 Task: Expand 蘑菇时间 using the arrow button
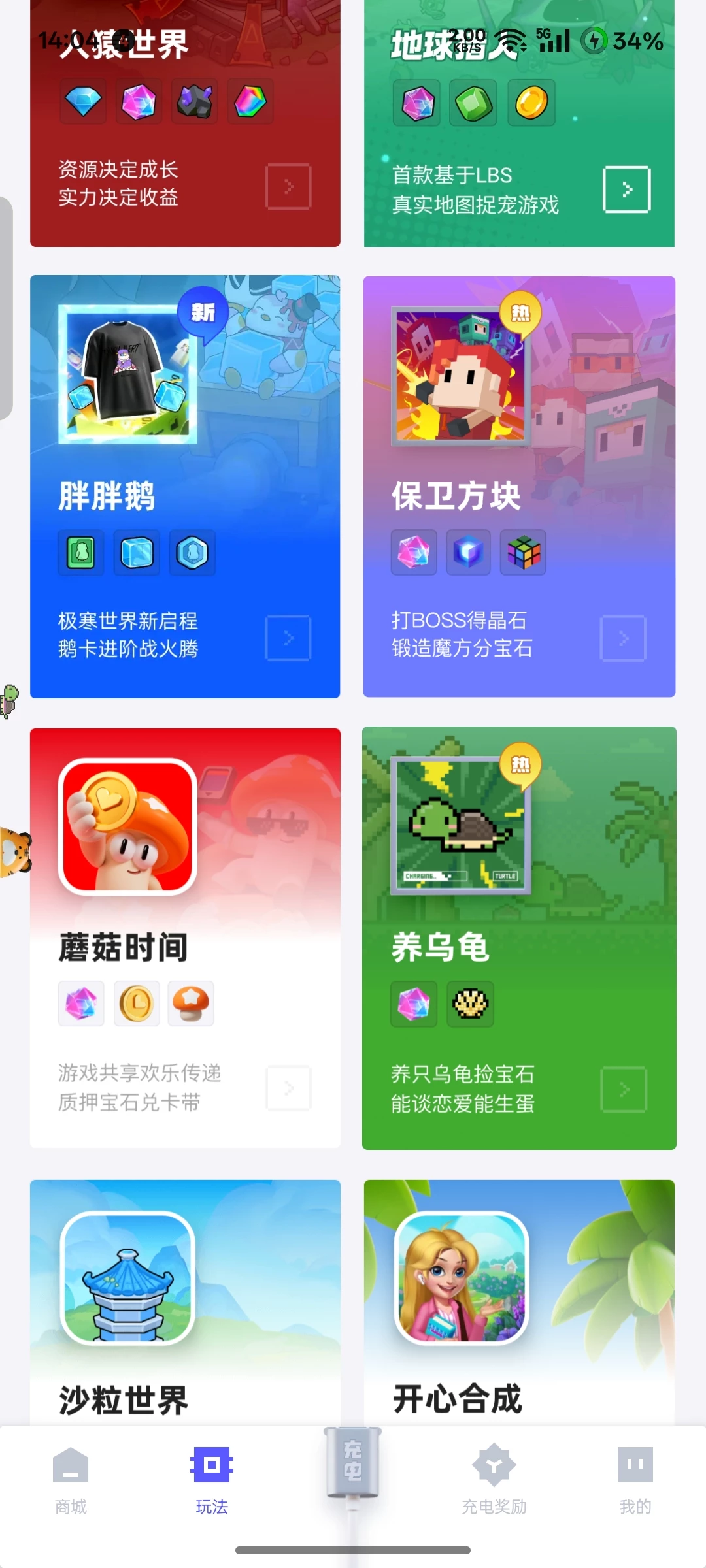point(288,1088)
